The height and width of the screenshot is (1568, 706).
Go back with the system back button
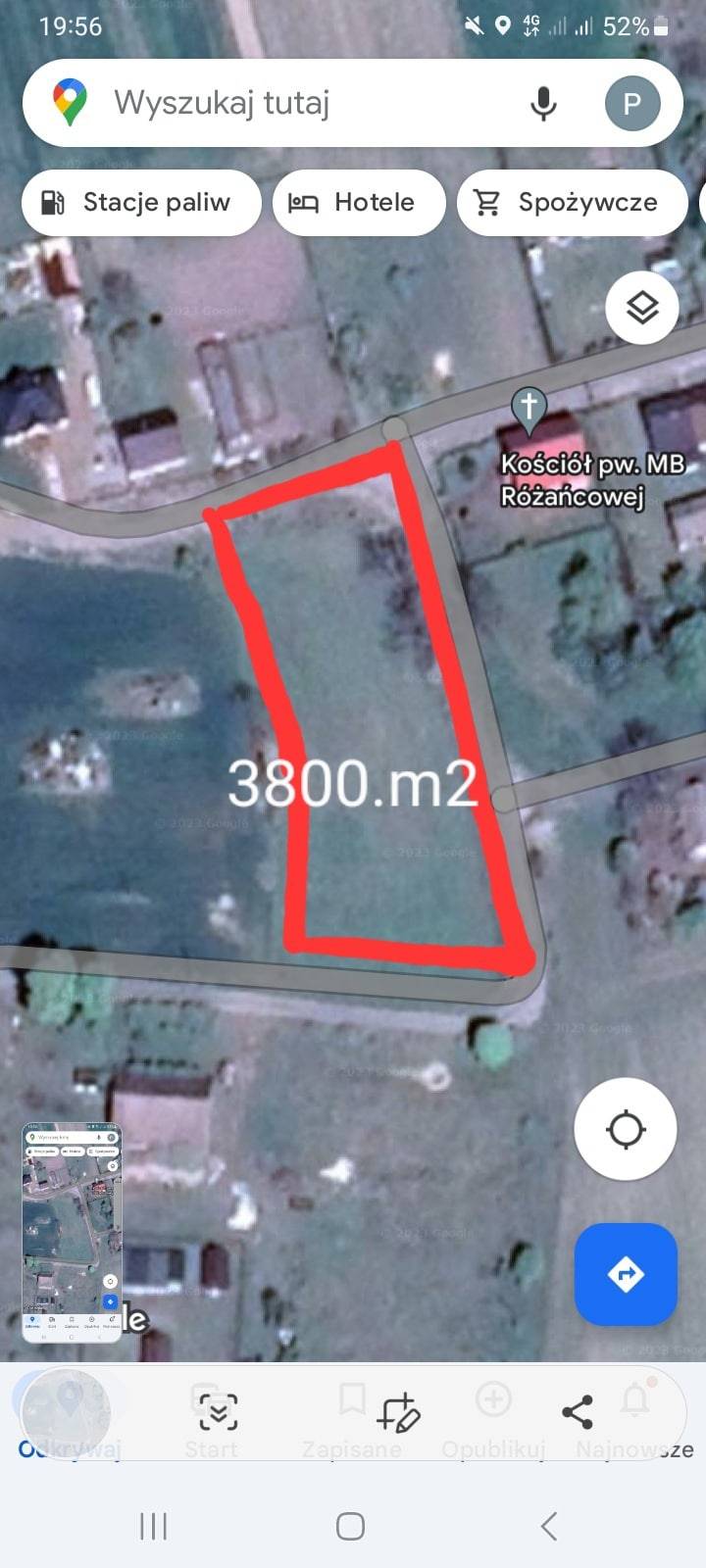pos(549,1526)
